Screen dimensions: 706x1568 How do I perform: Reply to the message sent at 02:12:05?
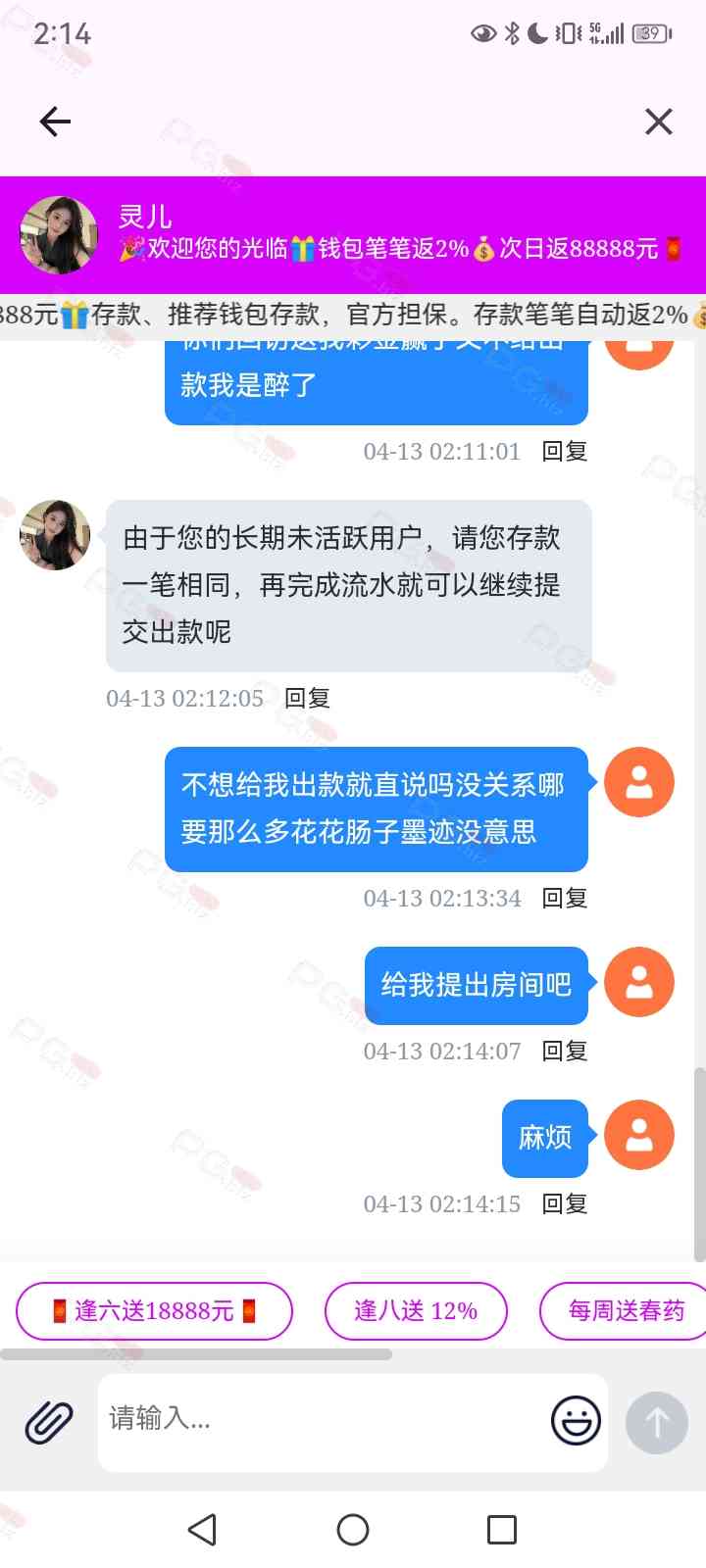click(307, 698)
